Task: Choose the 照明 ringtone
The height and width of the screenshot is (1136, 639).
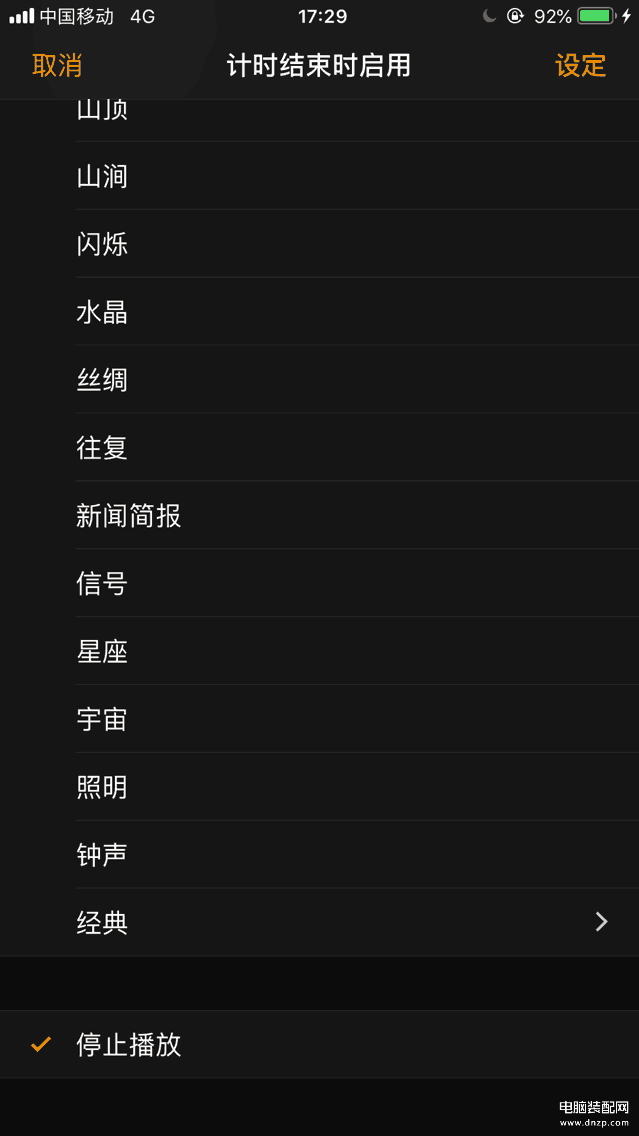Action: [320, 787]
